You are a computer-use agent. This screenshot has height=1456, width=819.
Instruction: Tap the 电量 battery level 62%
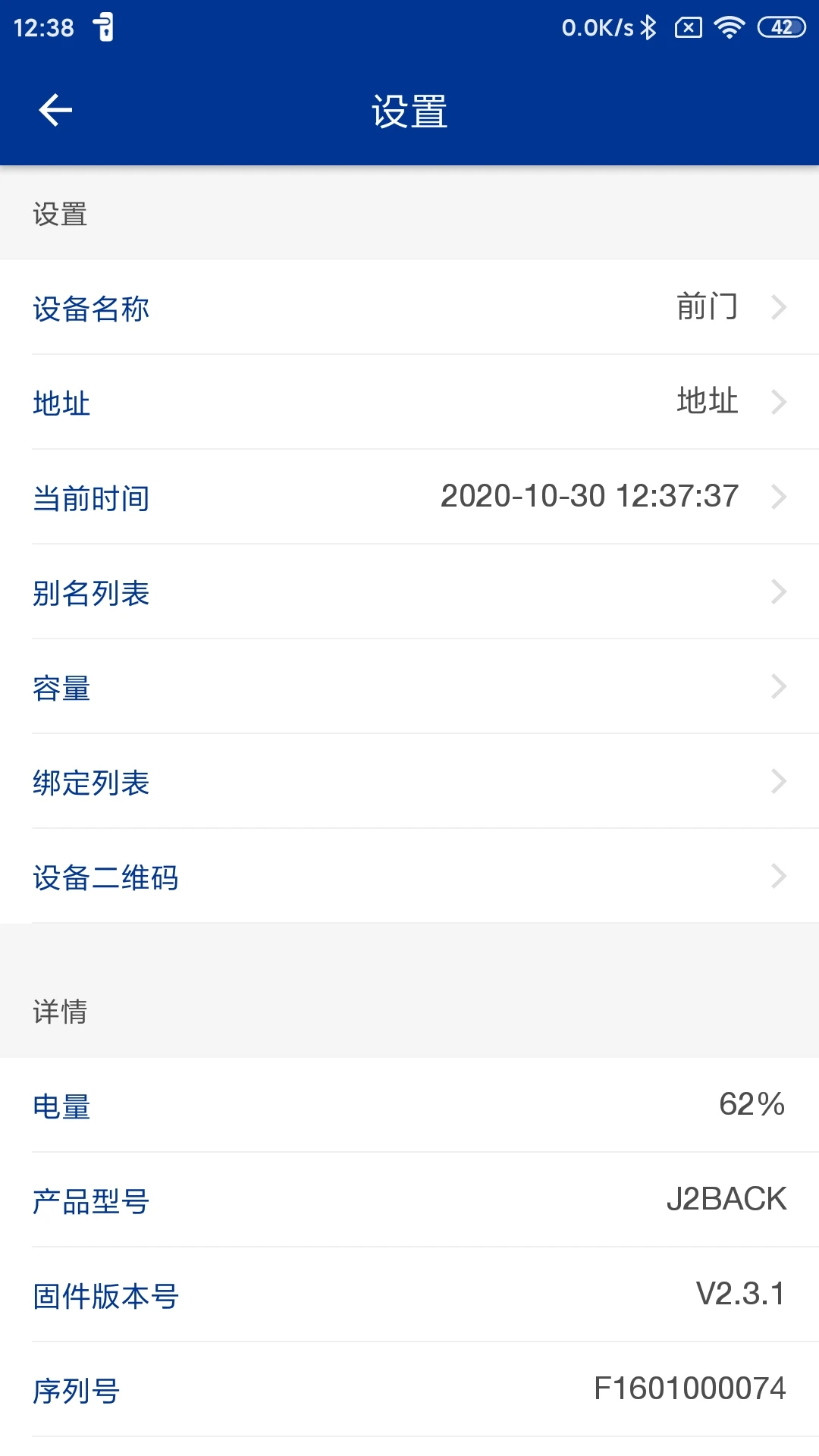[409, 1106]
